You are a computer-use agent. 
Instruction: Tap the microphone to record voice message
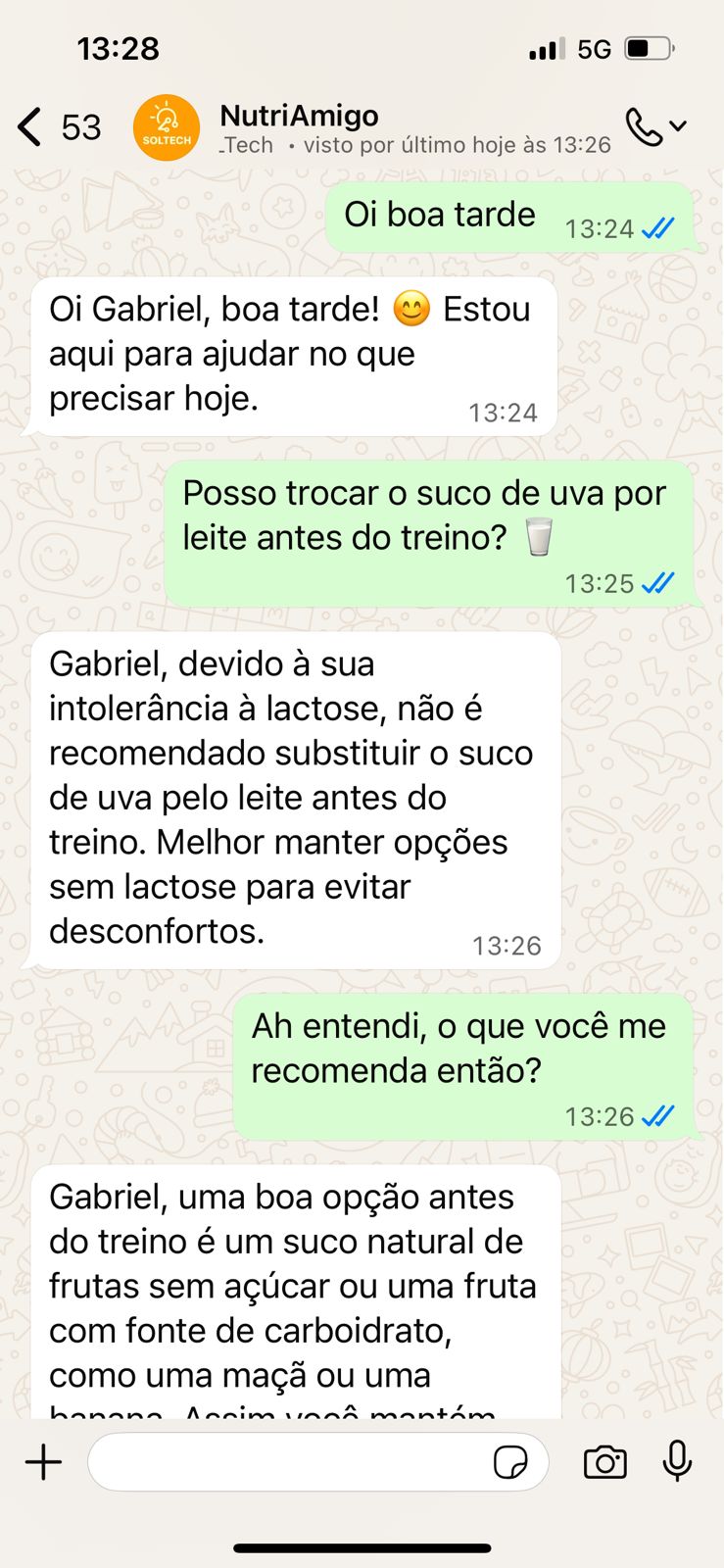pos(678,1462)
